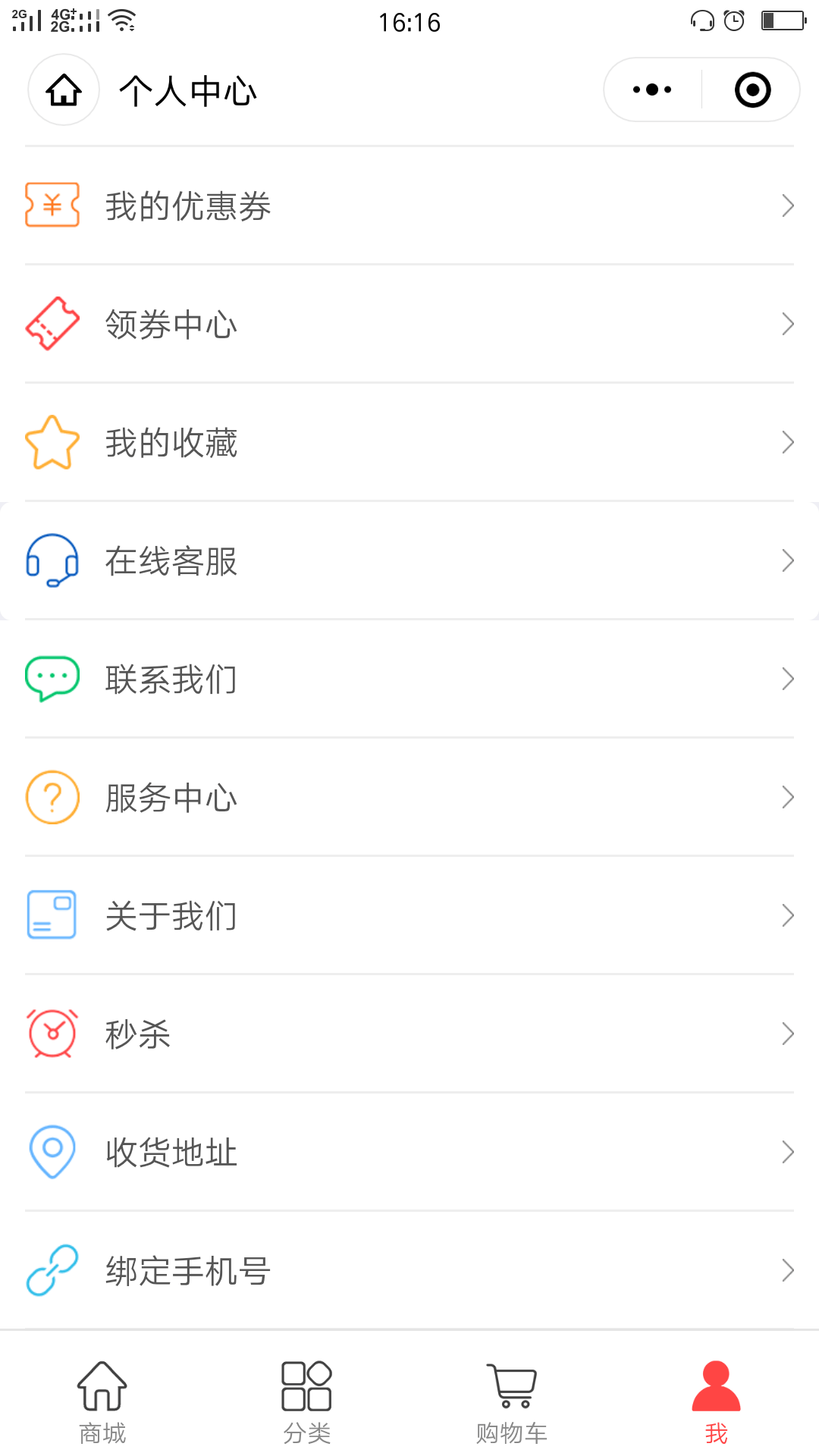
Task: Open 秒杀 flash sale
Action: click(x=409, y=1034)
